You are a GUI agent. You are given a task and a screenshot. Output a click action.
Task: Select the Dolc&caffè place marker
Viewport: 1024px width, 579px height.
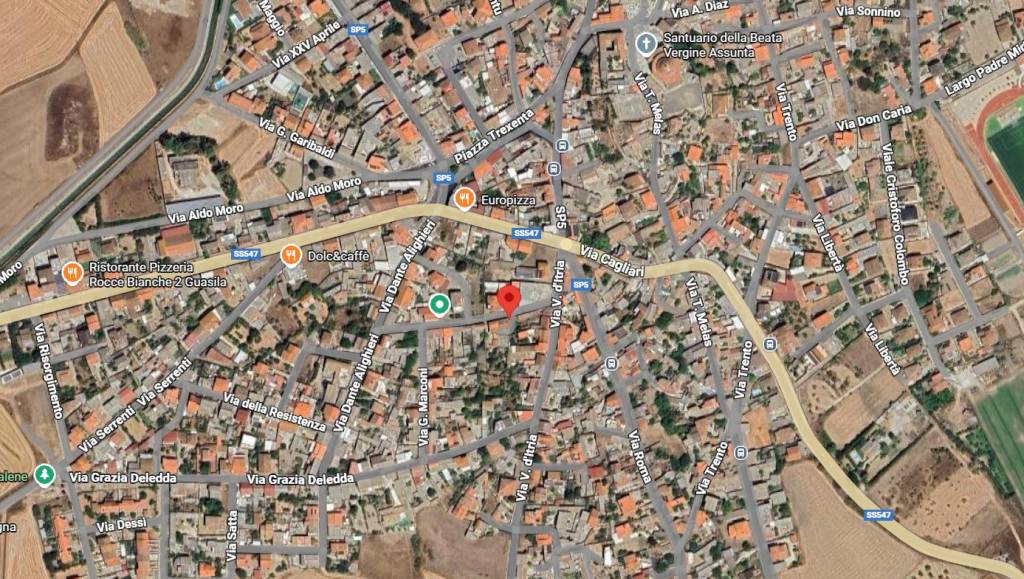coord(291,256)
